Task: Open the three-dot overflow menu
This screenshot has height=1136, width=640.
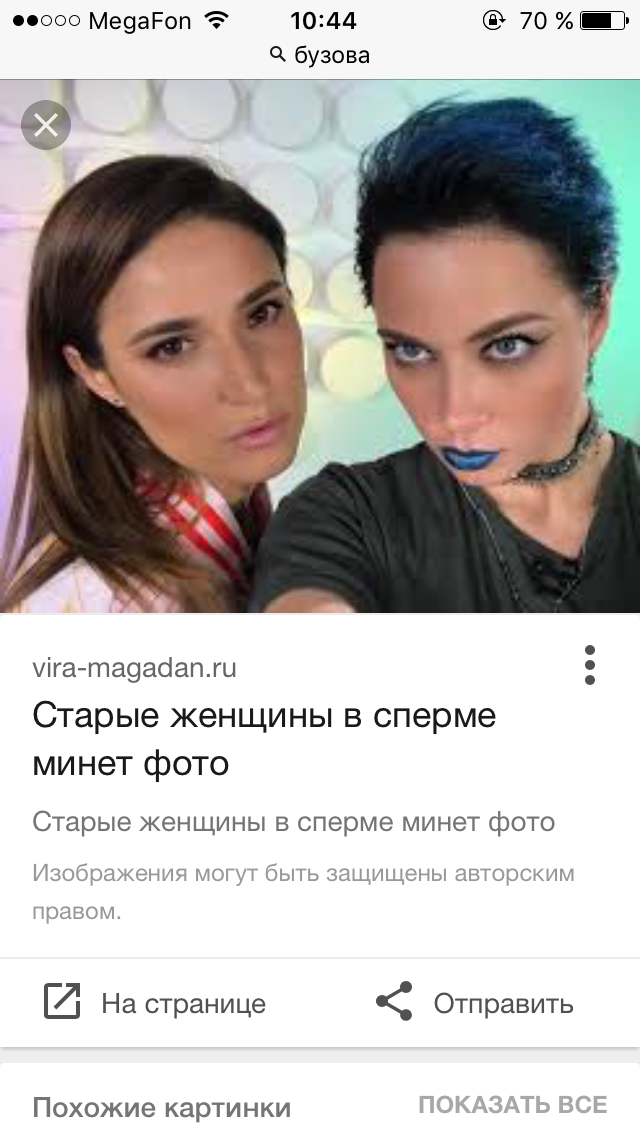Action: [x=590, y=665]
